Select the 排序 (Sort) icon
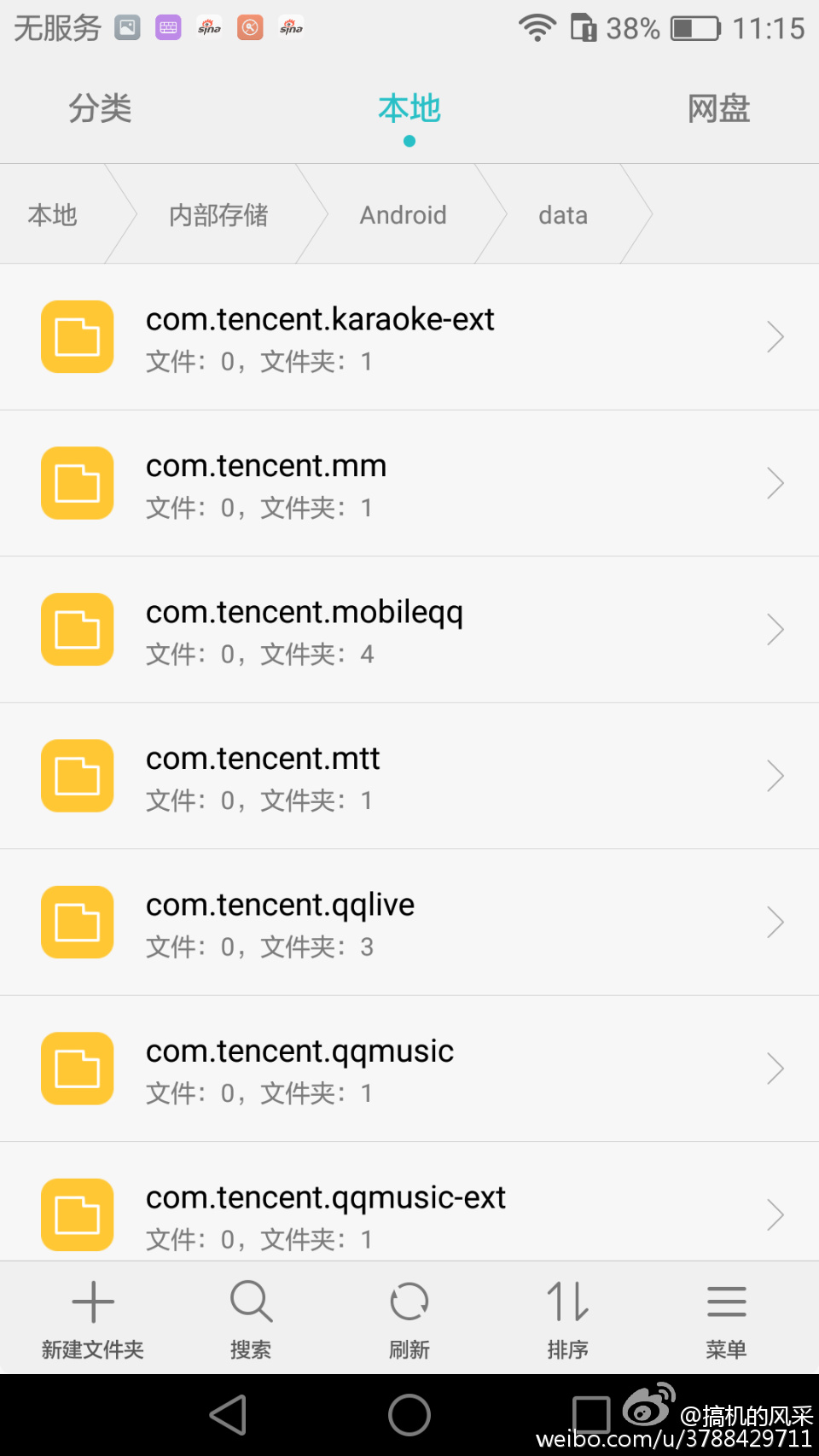 pyautogui.click(x=567, y=1317)
